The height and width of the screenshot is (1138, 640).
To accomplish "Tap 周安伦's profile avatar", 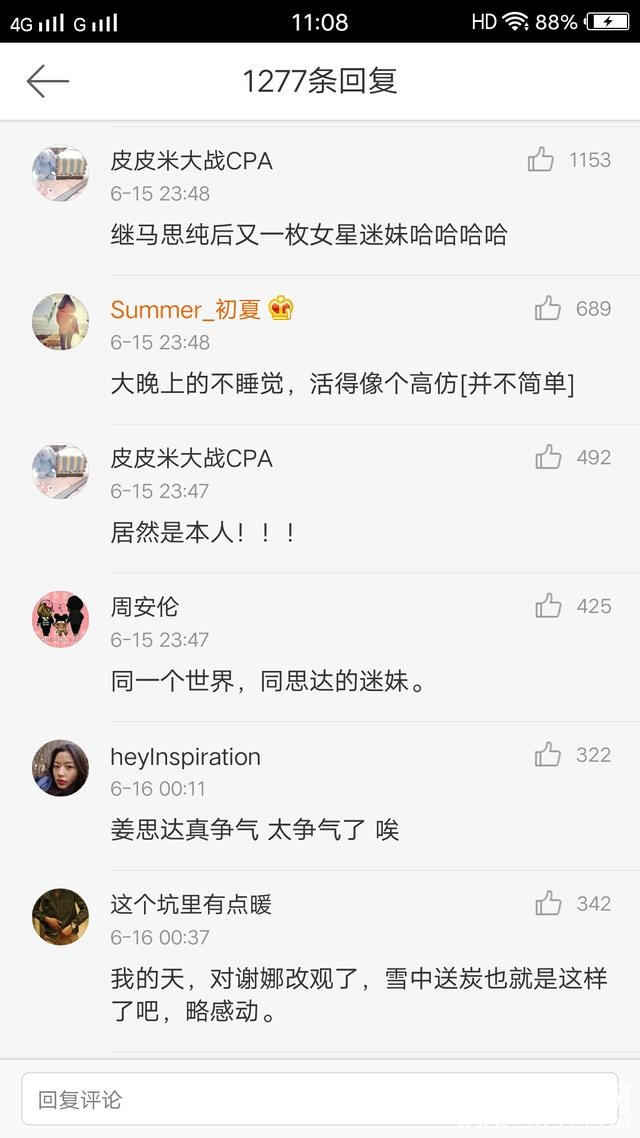I will [60, 619].
